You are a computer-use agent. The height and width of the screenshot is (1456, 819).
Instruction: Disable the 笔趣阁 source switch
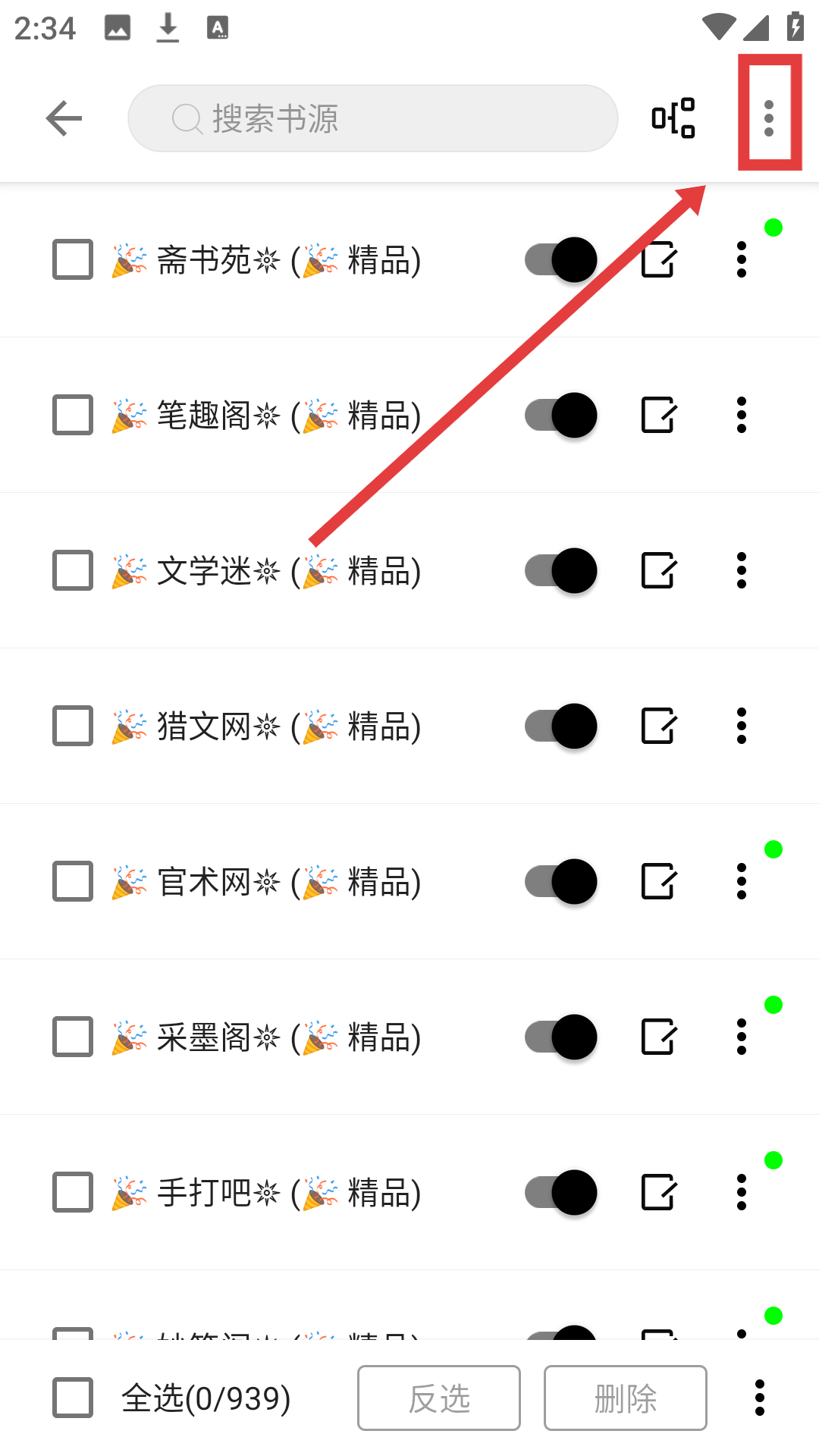pos(561,416)
